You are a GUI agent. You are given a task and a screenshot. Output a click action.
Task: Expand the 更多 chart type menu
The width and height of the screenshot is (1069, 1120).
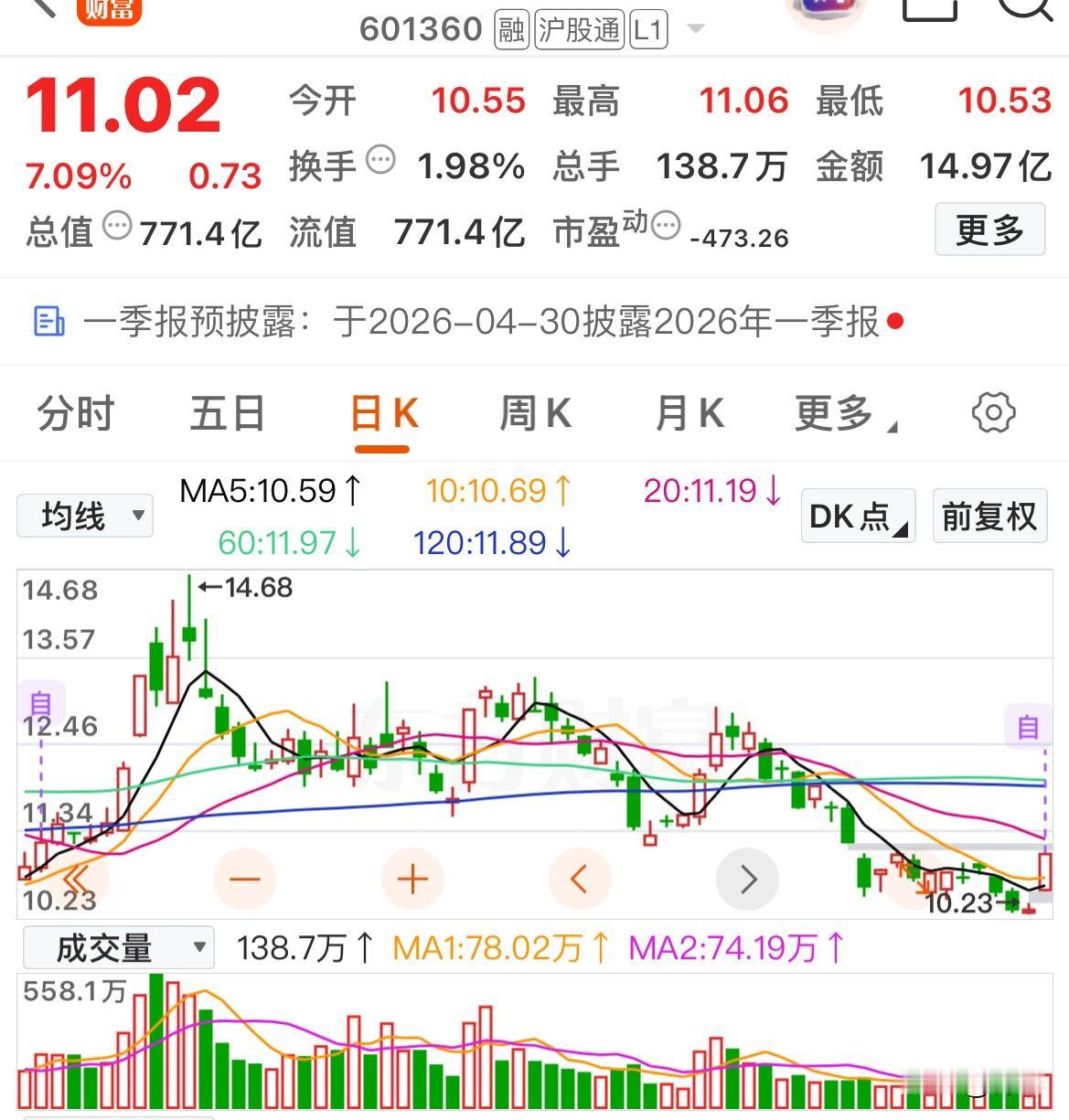pyautogui.click(x=839, y=413)
